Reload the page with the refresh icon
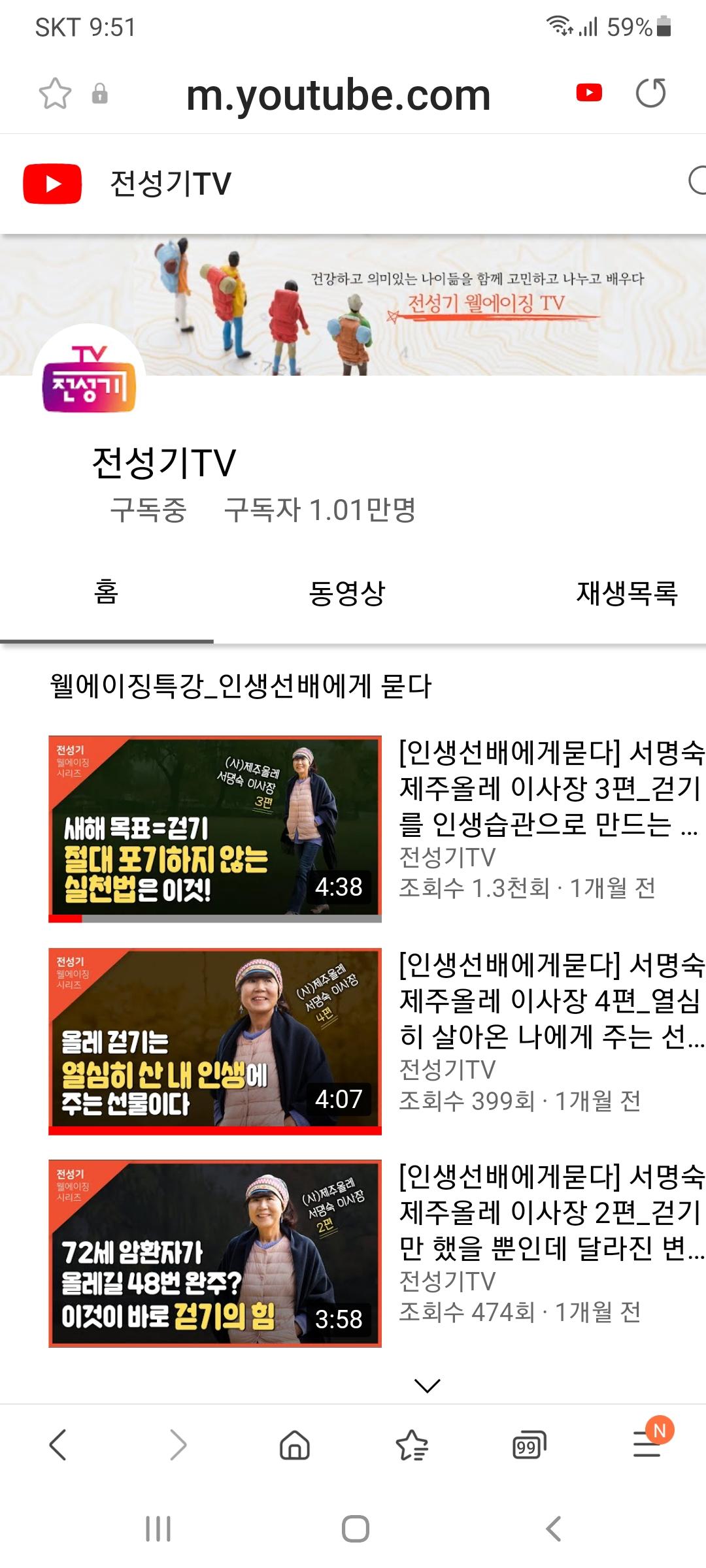 651,93
